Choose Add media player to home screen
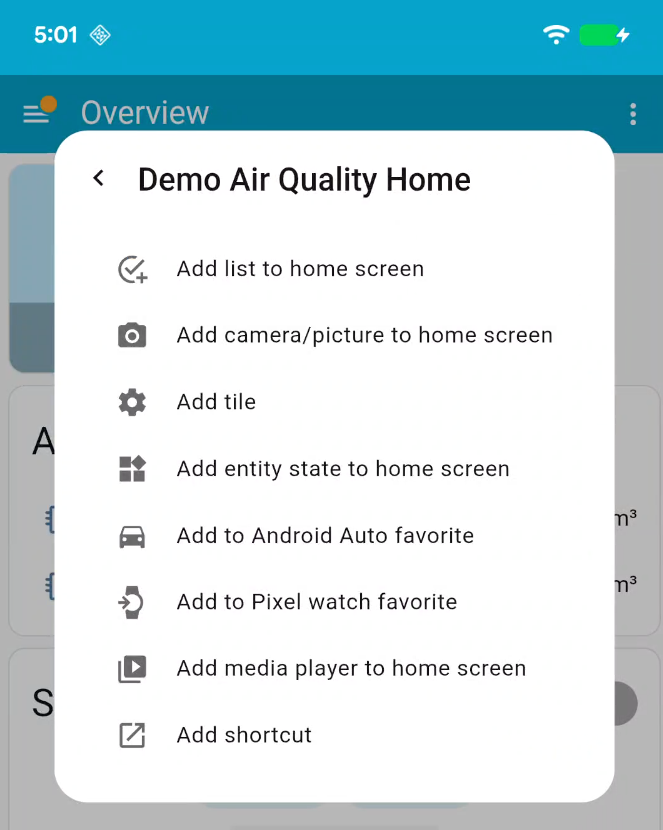Screen dimensions: 663x830 click(x=350, y=668)
